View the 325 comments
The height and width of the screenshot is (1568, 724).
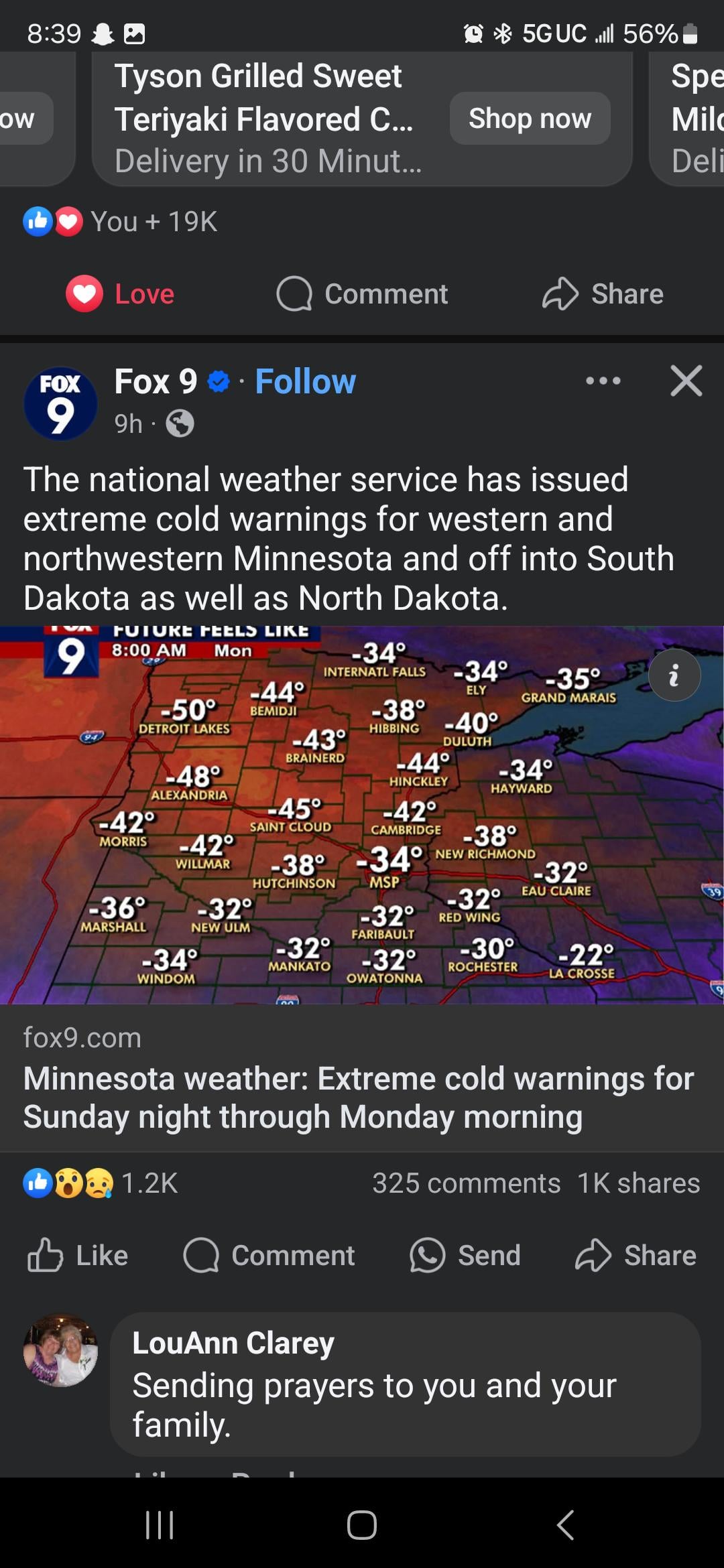pos(466,1183)
